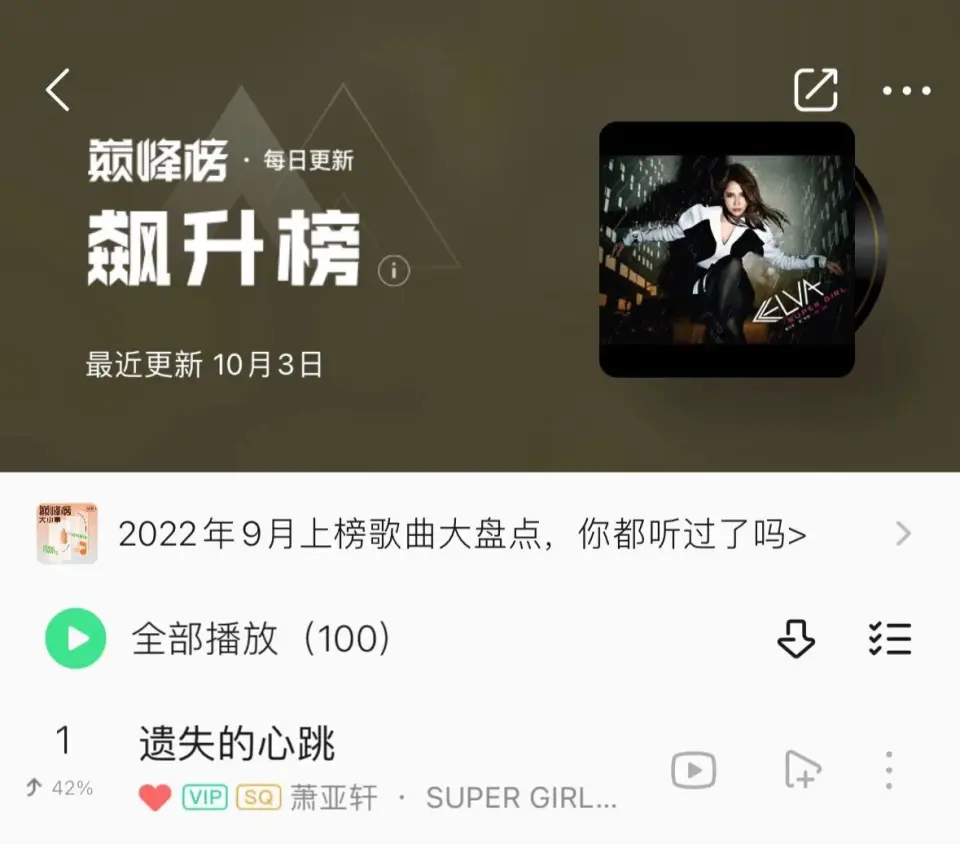The width and height of the screenshot is (960, 844).
Task: Add 遗失的心跳 to the play queue
Action: 802,771
